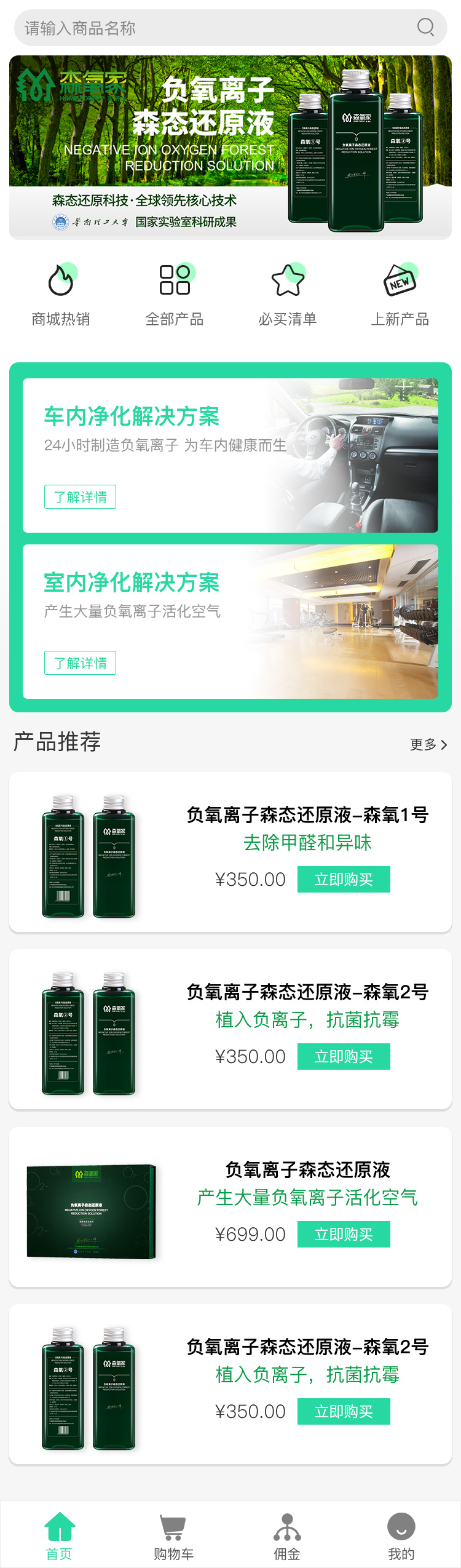Tap 立即购买 for 森氧1号
This screenshot has height=1568, width=461.
click(x=344, y=880)
